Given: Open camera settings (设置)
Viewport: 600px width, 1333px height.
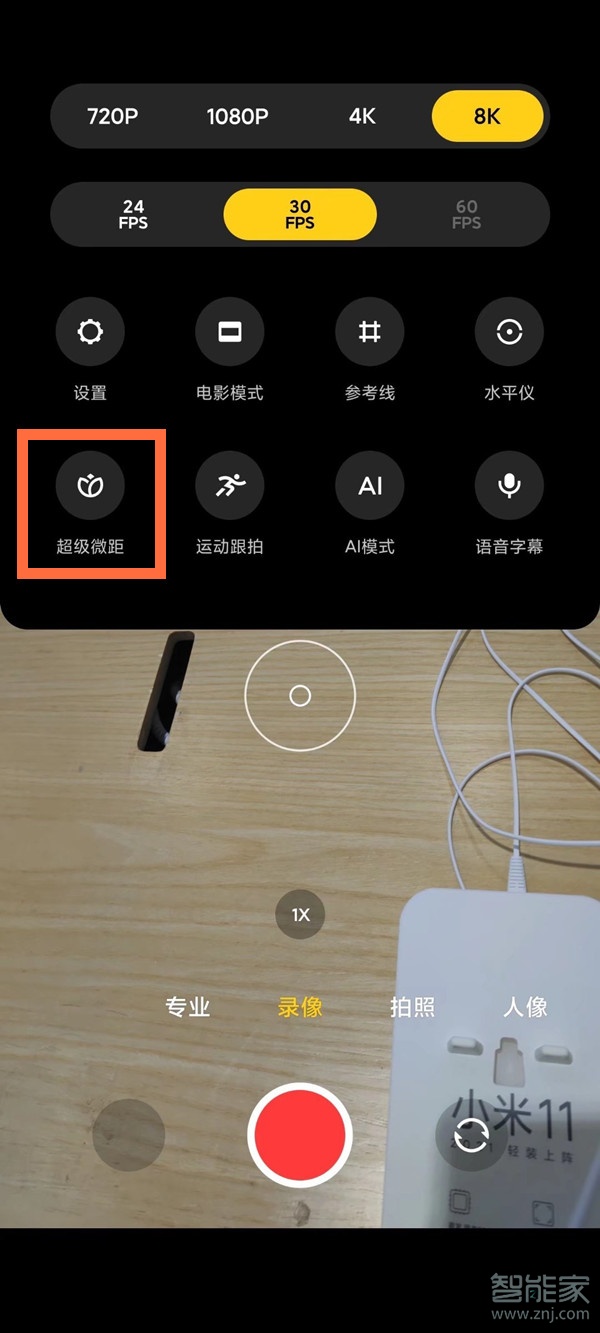Looking at the screenshot, I should click(90, 332).
